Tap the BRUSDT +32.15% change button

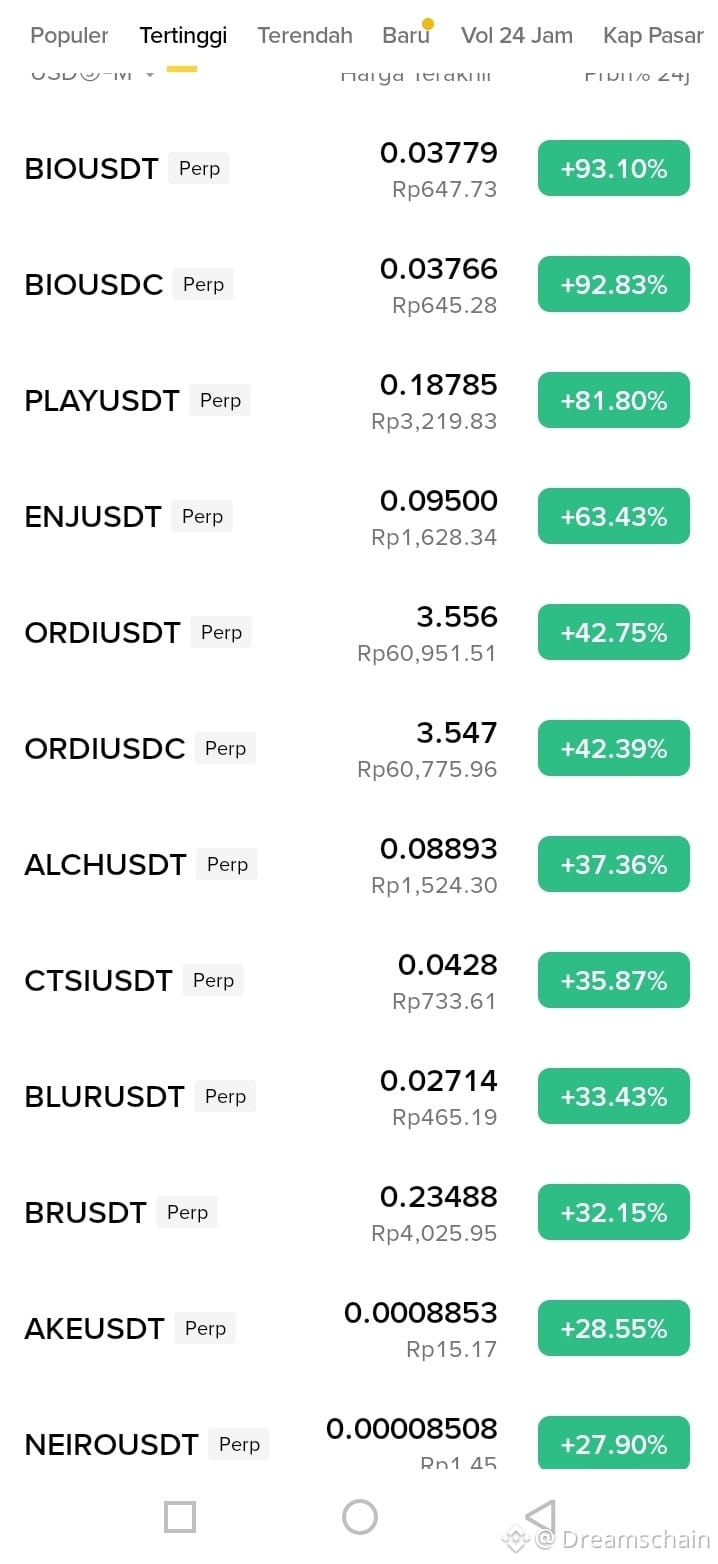coord(614,1212)
